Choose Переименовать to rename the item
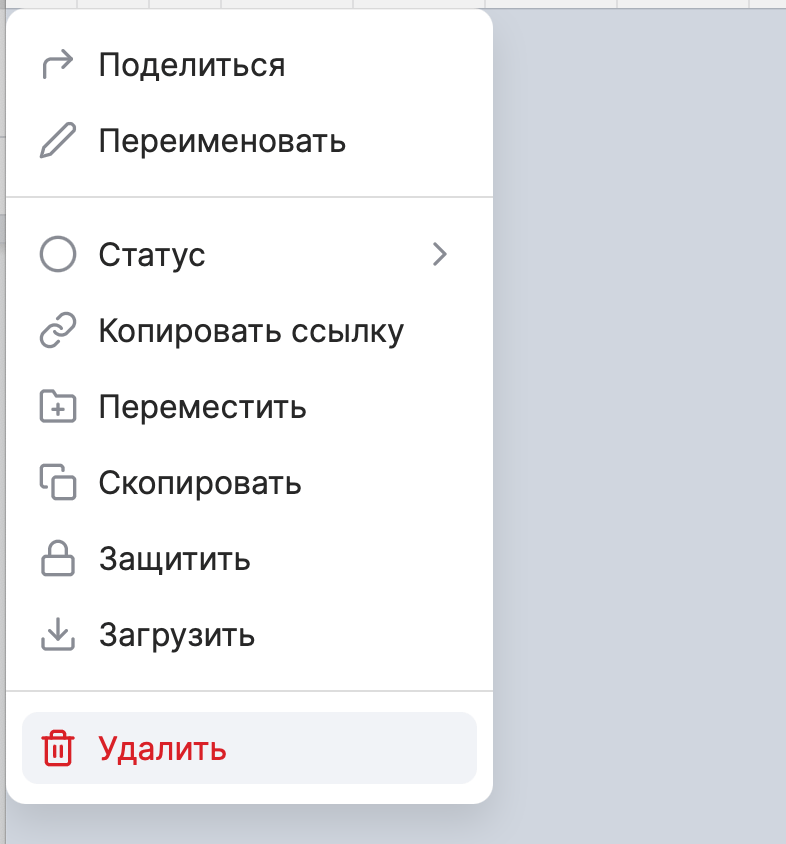This screenshot has height=844, width=786. click(221, 141)
